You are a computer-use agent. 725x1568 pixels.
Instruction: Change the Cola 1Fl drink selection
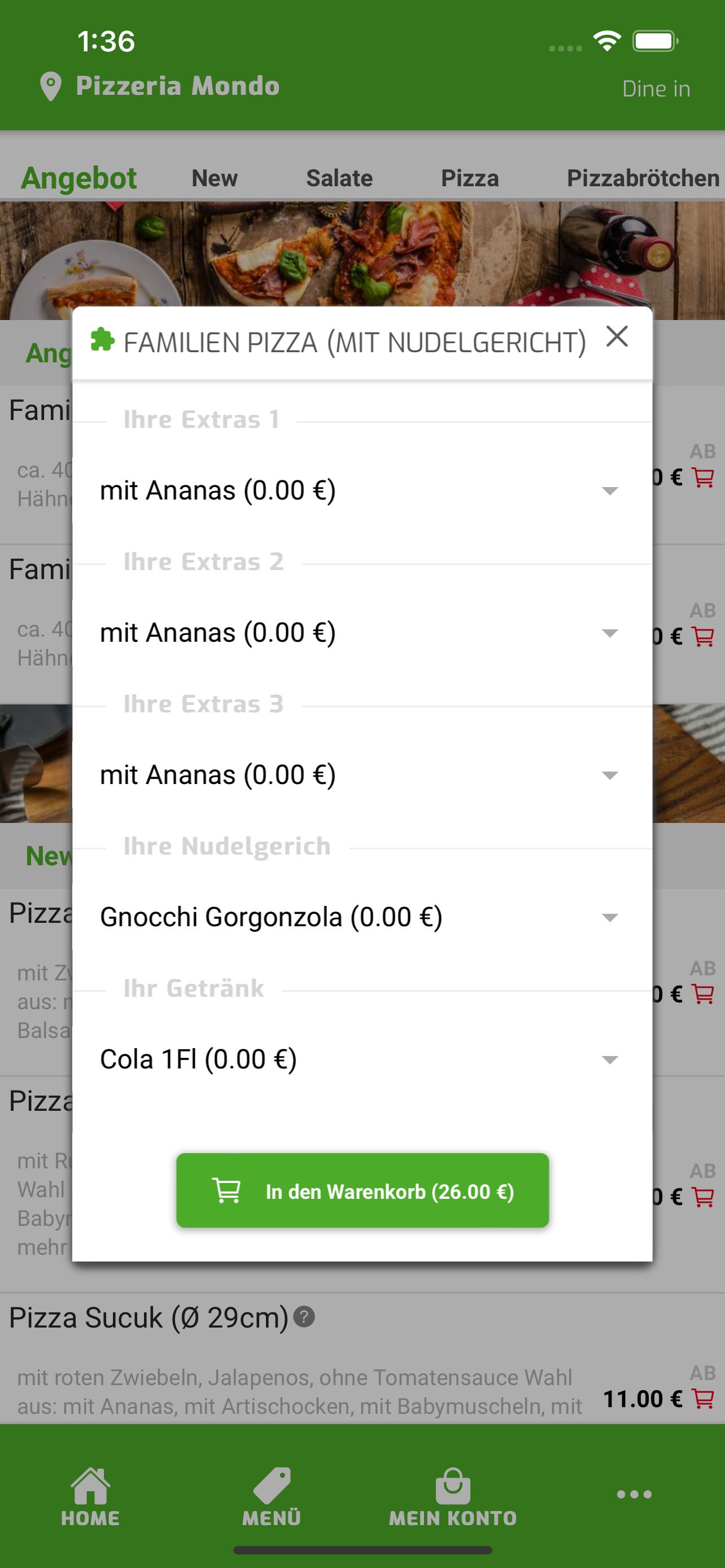(362, 1060)
